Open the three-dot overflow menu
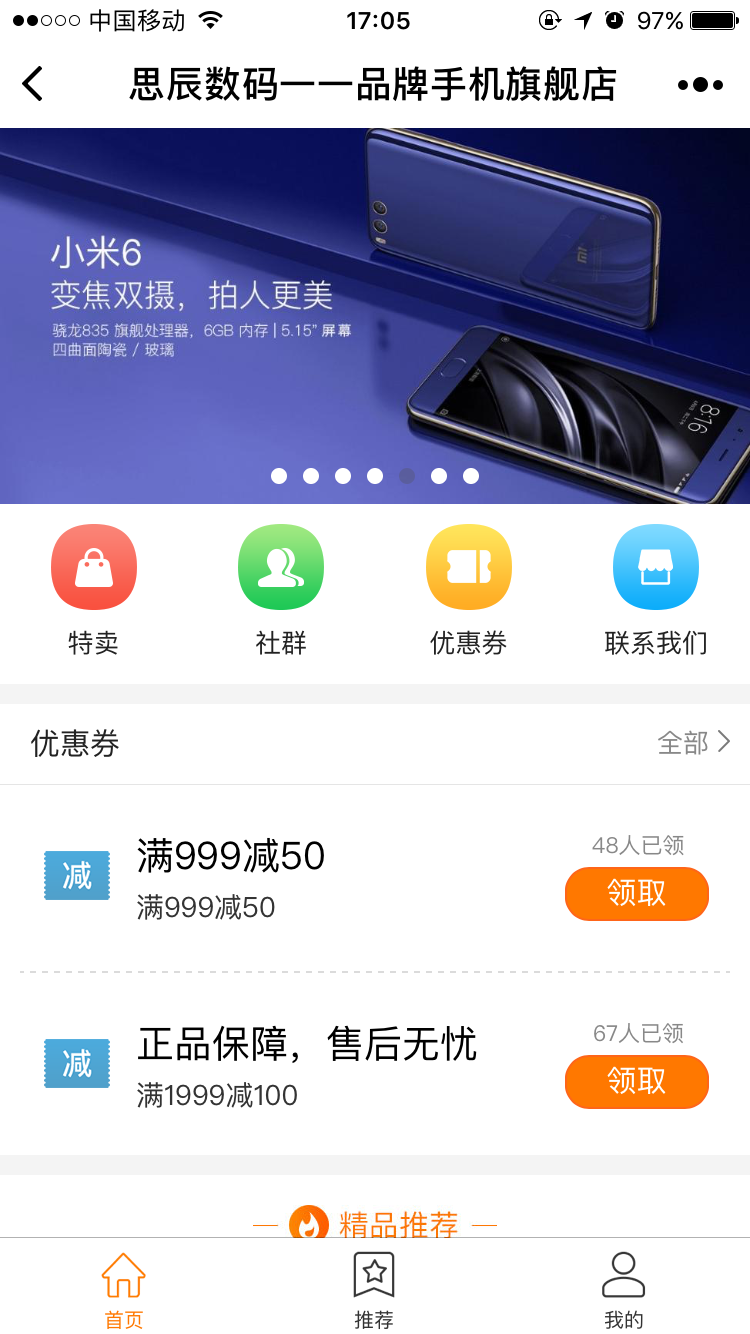This screenshot has height=1334, width=750. tap(700, 85)
